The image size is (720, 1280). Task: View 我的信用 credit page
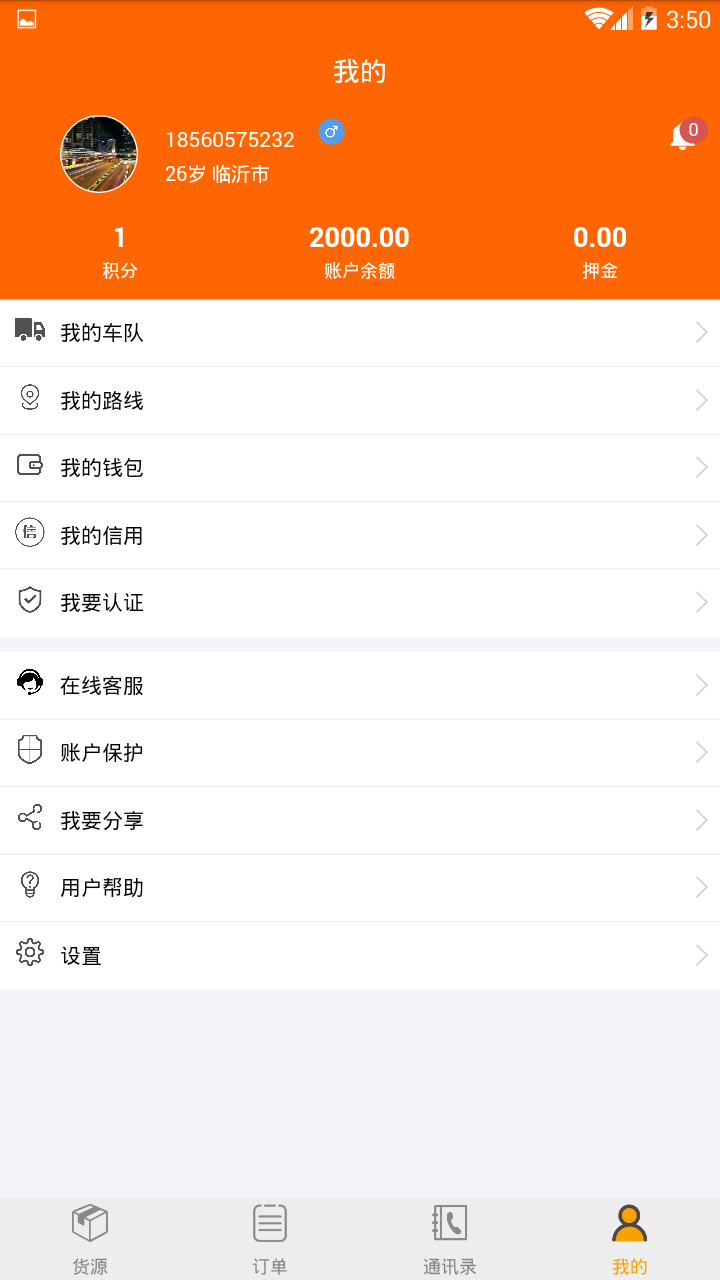point(360,536)
